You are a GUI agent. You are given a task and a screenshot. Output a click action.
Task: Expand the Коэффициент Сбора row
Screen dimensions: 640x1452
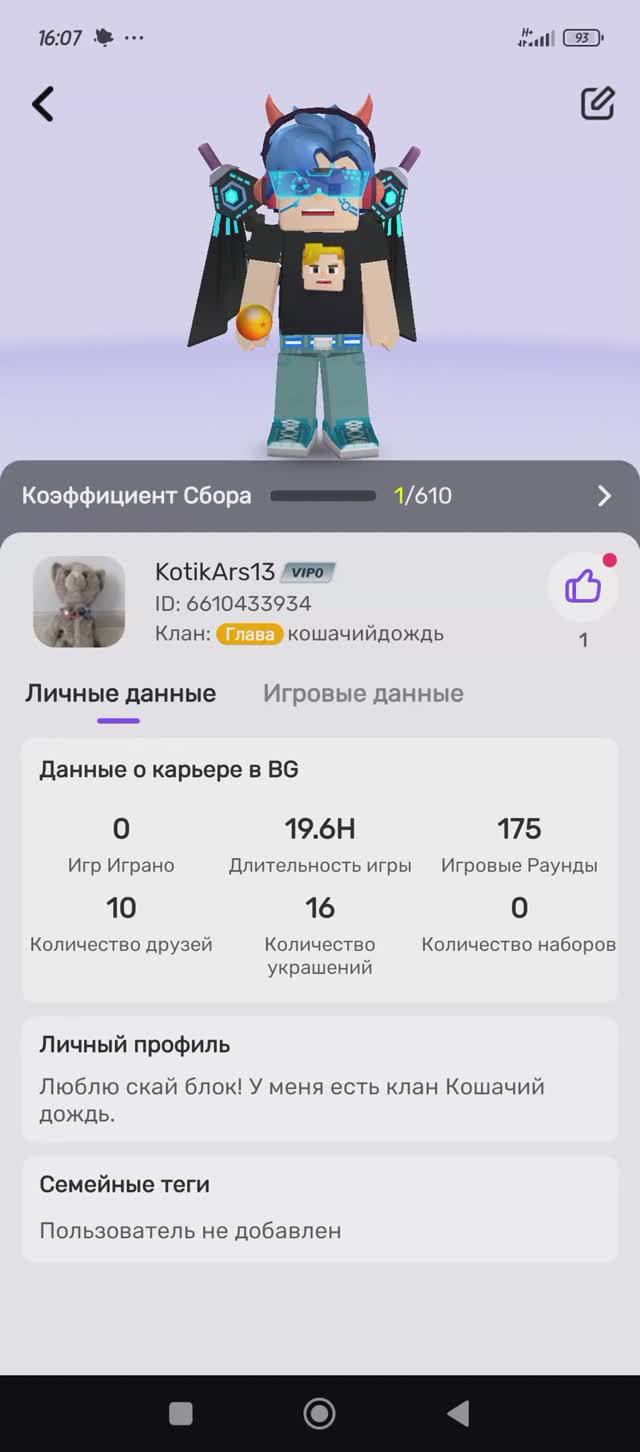coord(603,496)
